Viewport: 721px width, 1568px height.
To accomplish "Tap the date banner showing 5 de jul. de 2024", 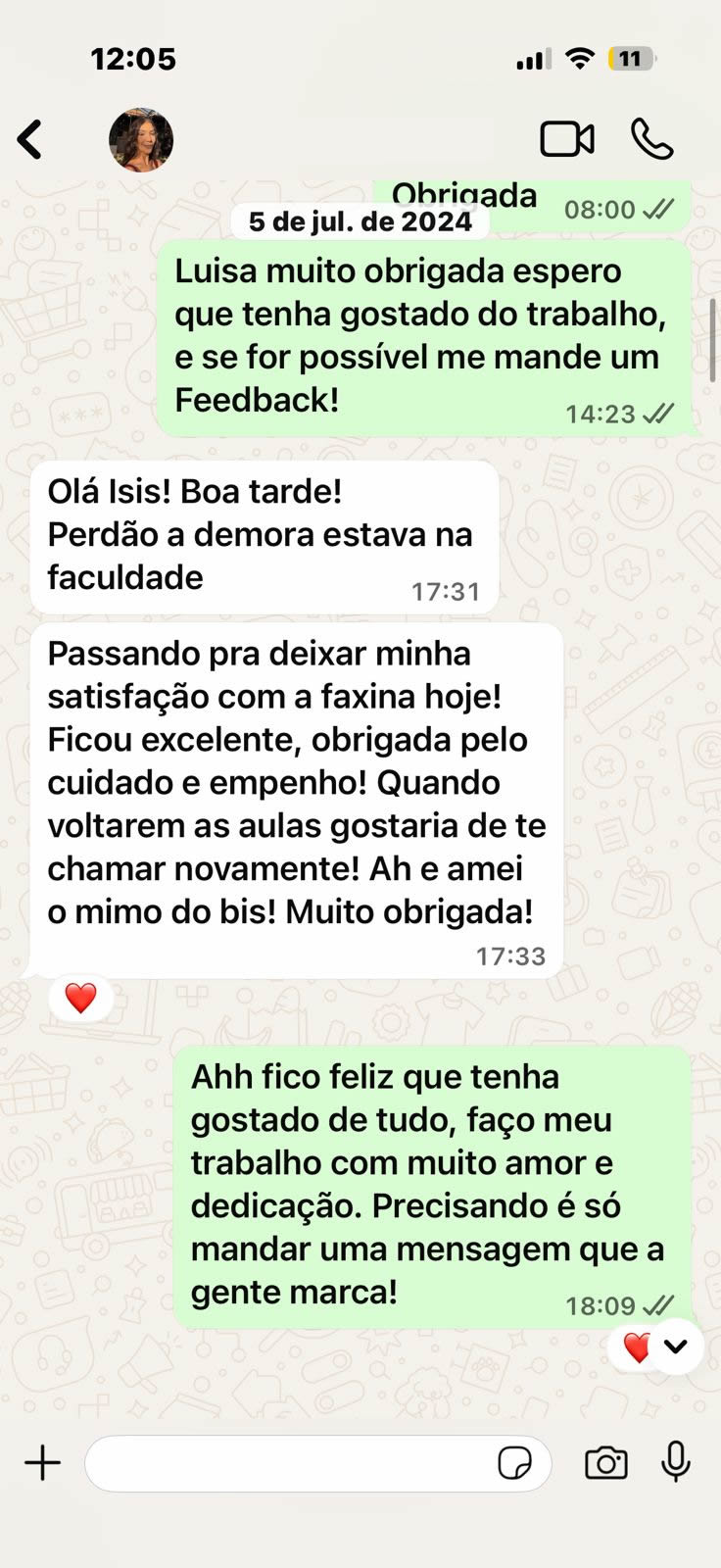I will point(359,221).
